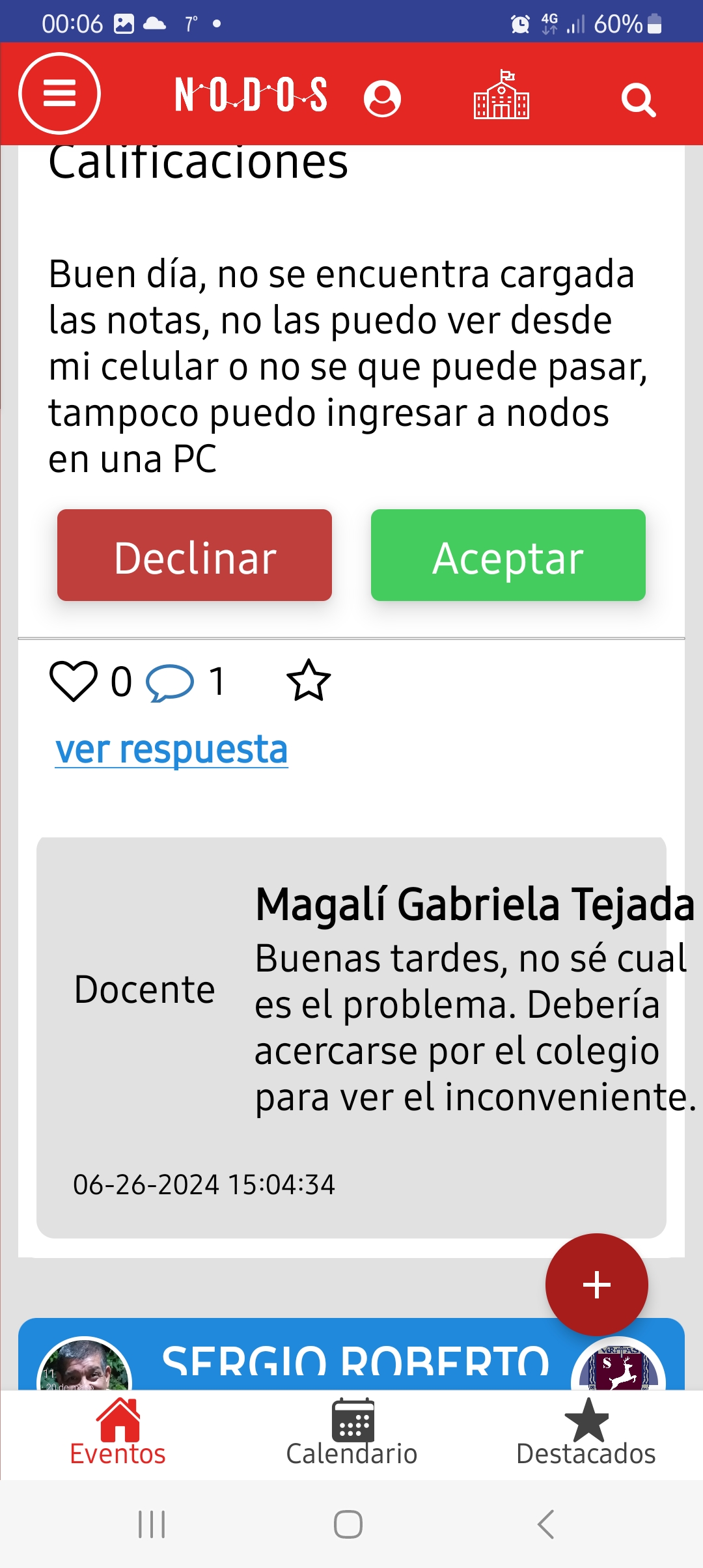Open the hamburger drawer menu
The height and width of the screenshot is (1568, 703).
coord(59,94)
